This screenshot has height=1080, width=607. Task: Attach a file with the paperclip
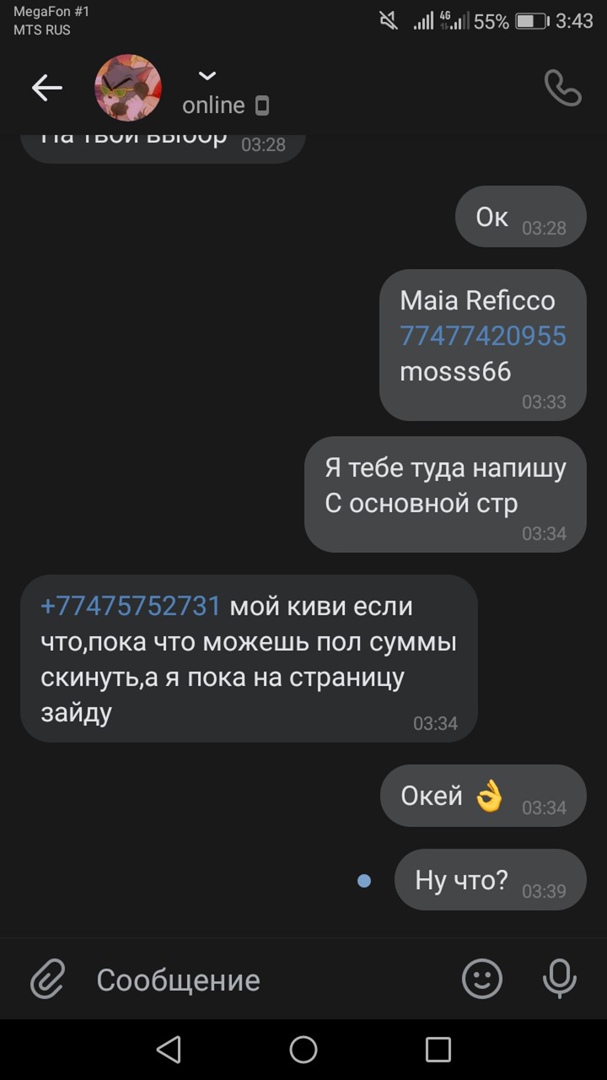click(x=47, y=979)
